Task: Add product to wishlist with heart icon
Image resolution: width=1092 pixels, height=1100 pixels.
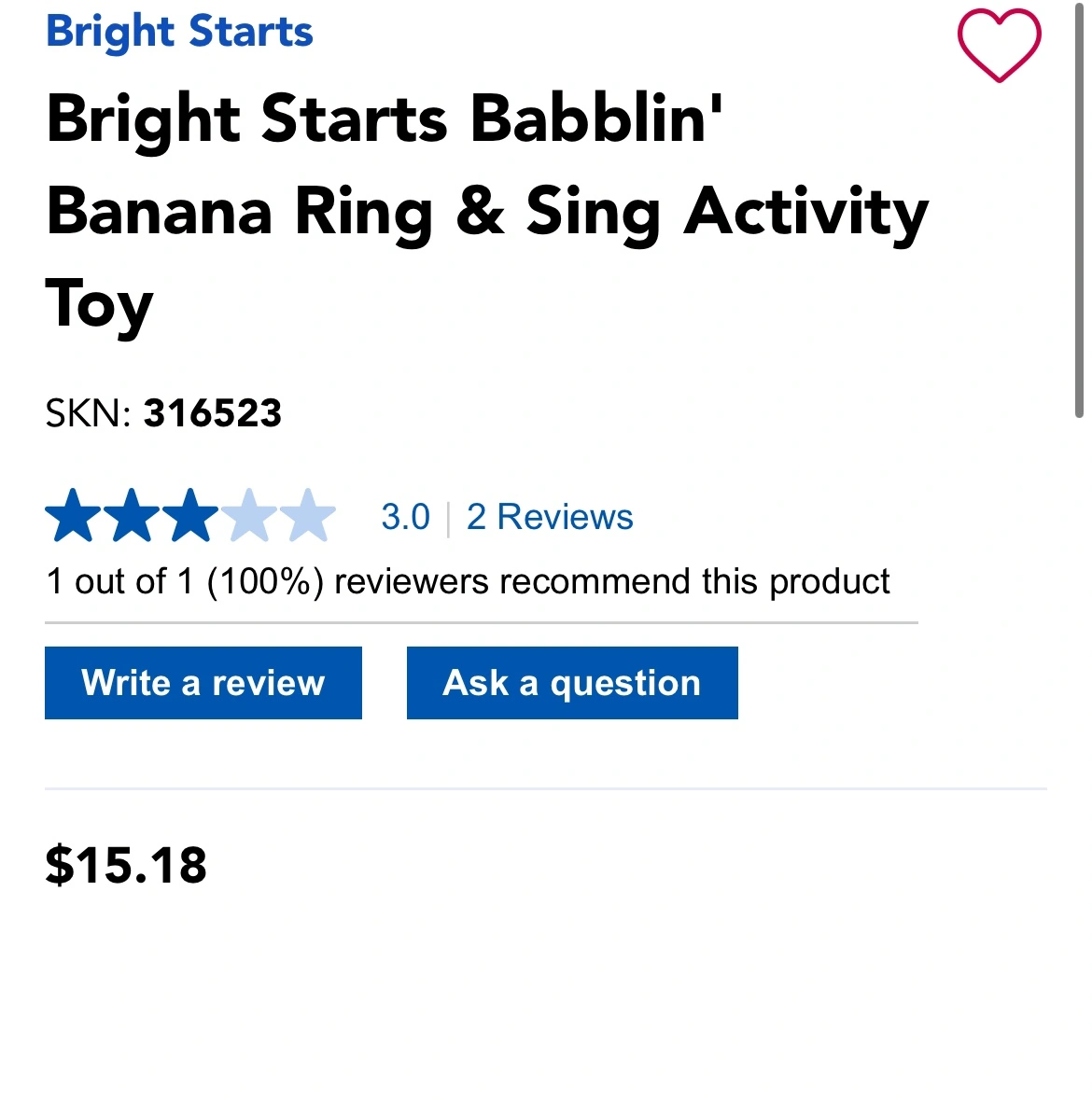Action: tap(998, 45)
